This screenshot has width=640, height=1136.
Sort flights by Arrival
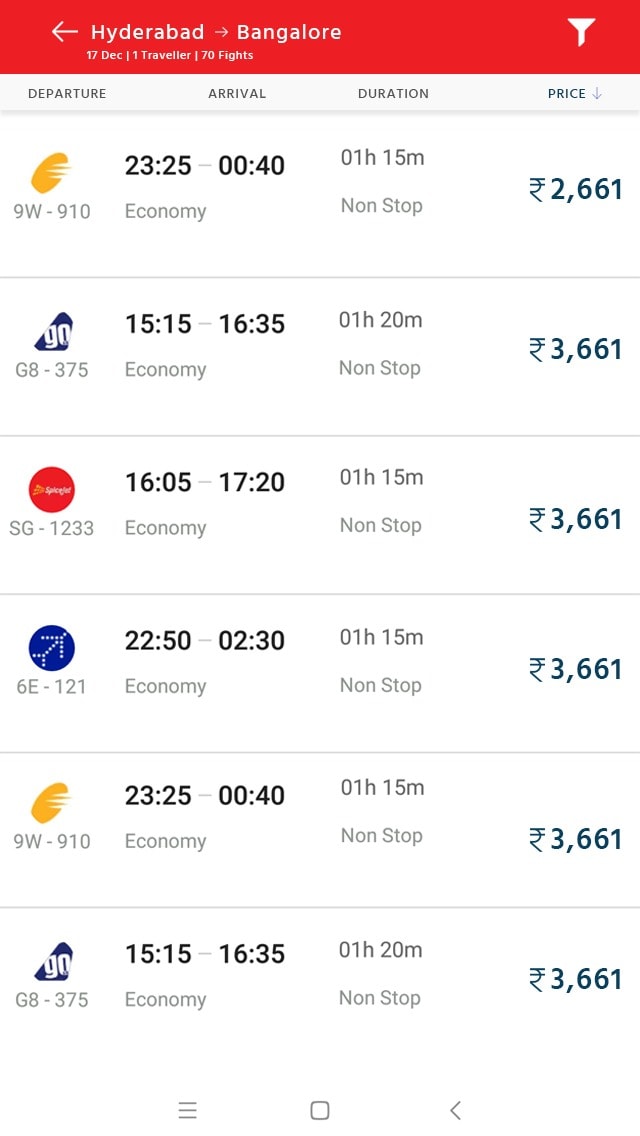click(x=237, y=93)
